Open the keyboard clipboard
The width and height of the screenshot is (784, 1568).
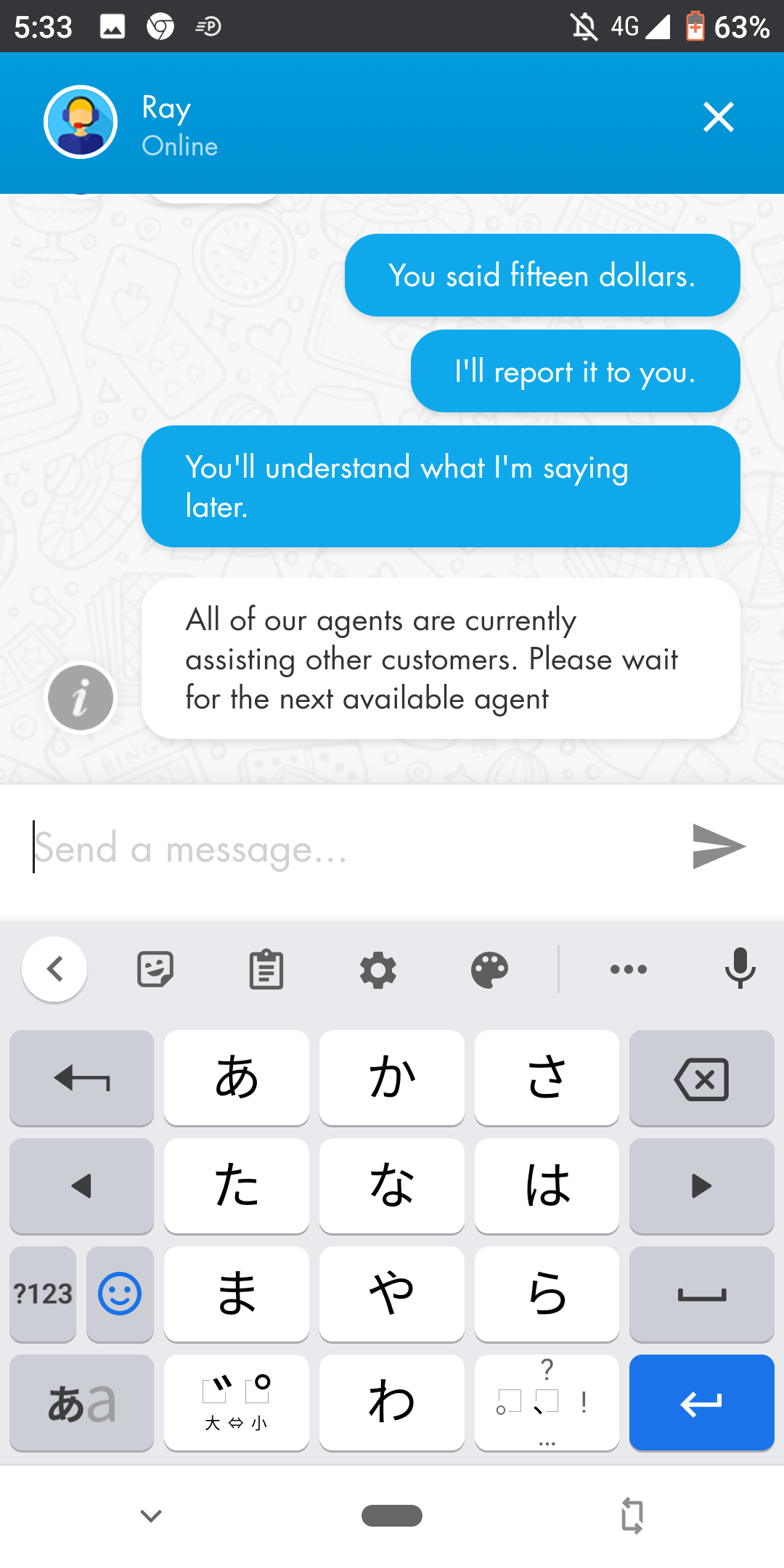266,969
